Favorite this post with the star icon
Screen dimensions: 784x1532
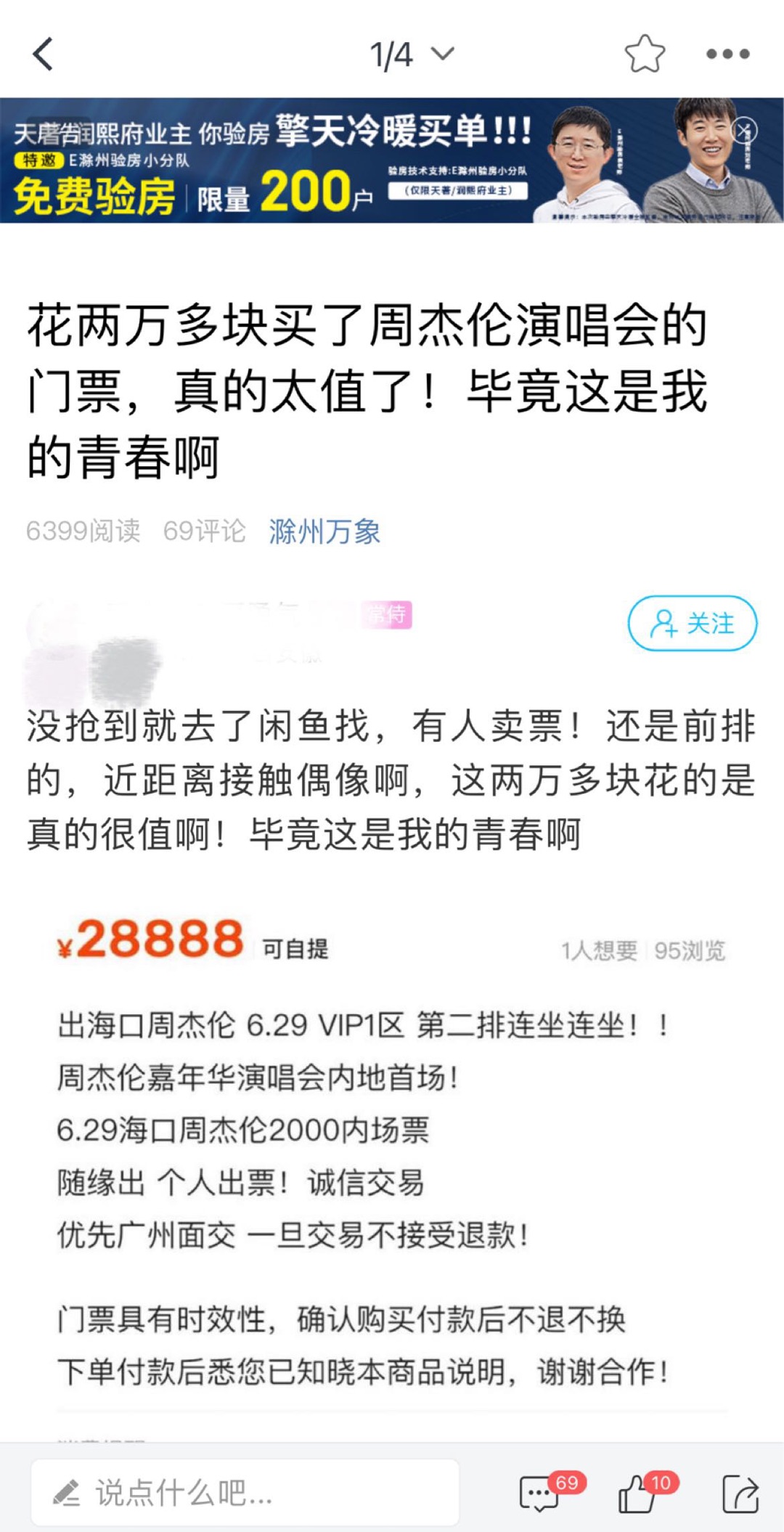645,54
